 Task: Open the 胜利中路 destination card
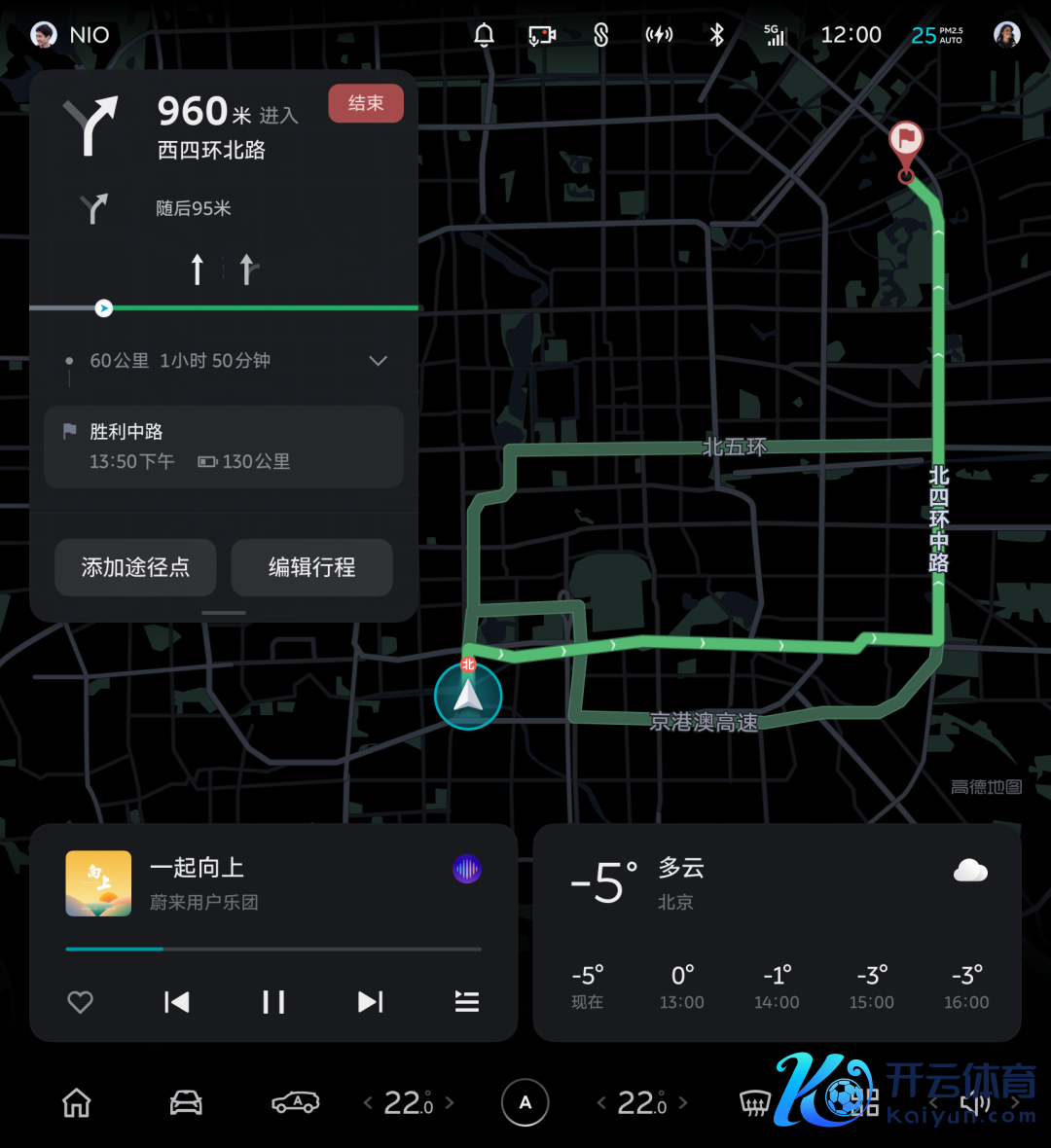(224, 447)
